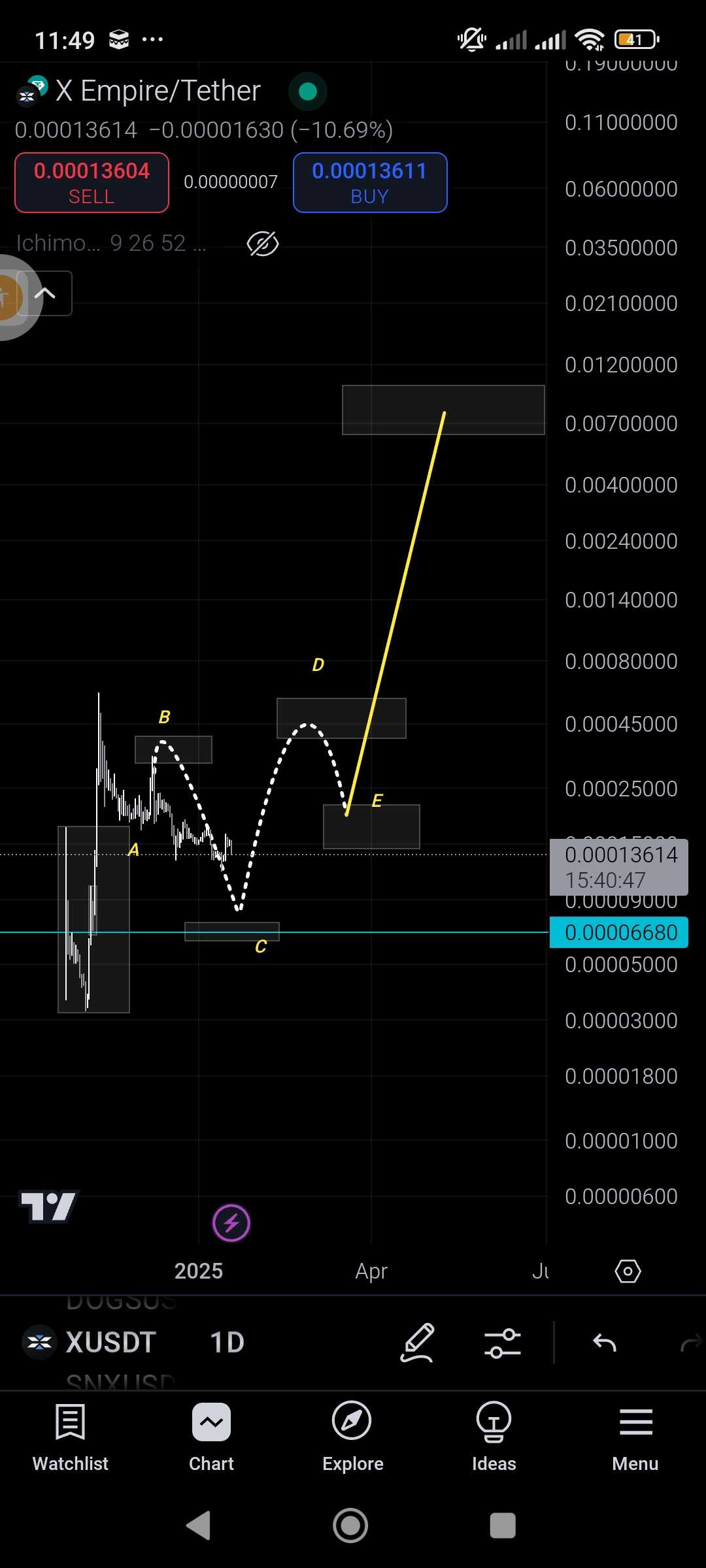Viewport: 706px width, 1568px height.
Task: Open the X Empire/Tether symbol details
Action: click(x=157, y=91)
